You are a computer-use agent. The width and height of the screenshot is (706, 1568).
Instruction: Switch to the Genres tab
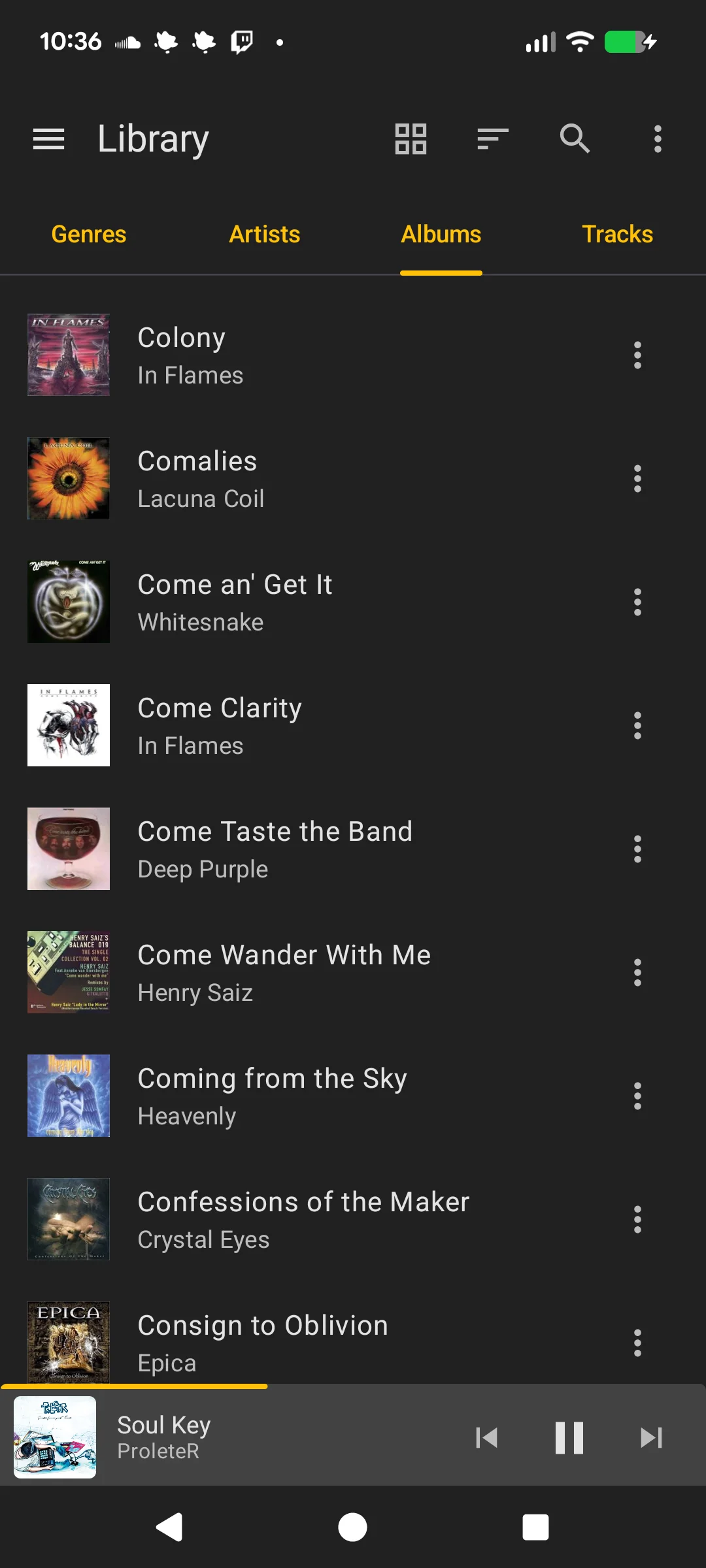(89, 234)
